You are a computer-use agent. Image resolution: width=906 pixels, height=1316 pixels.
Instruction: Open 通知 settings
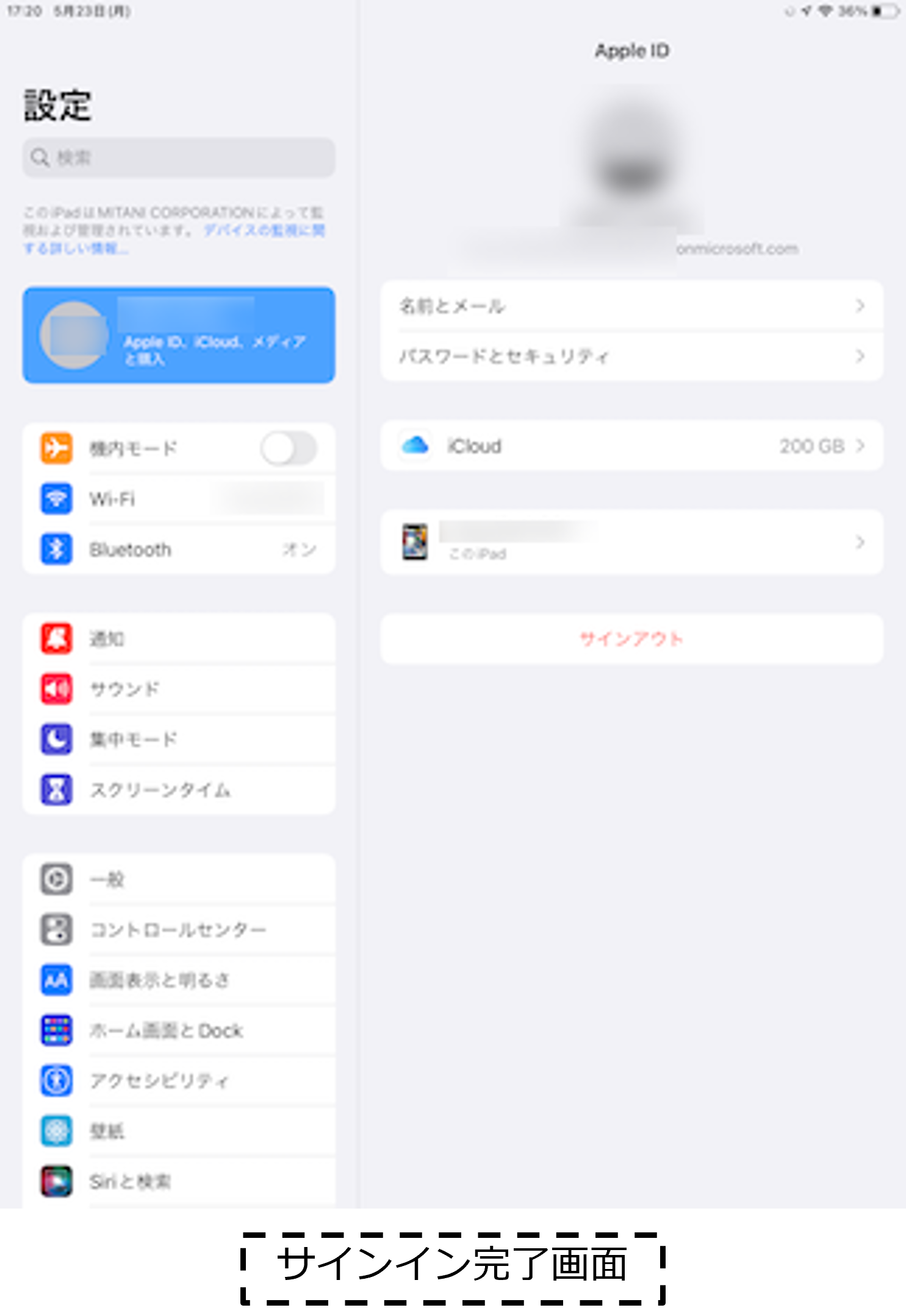pyautogui.click(x=178, y=639)
